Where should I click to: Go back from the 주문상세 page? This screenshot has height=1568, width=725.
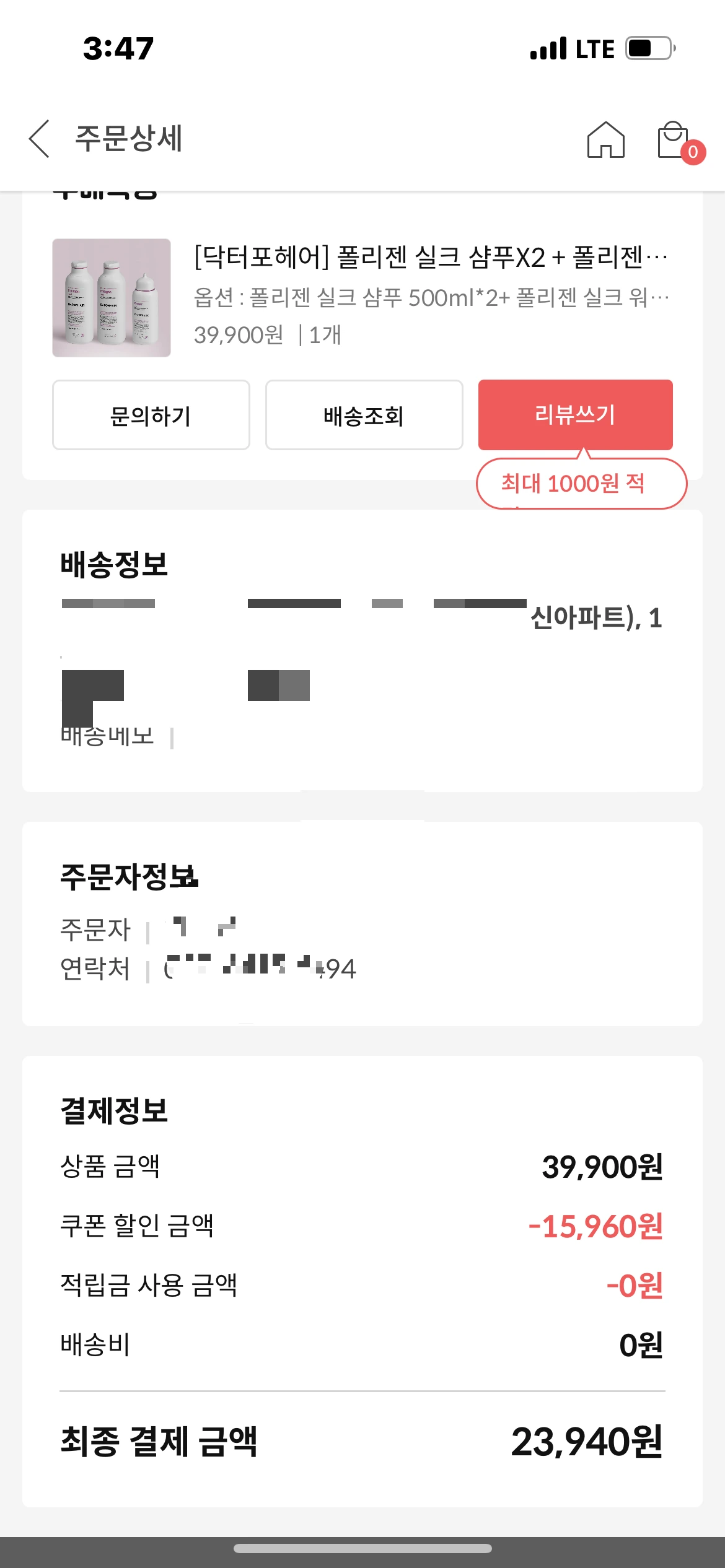click(x=40, y=139)
